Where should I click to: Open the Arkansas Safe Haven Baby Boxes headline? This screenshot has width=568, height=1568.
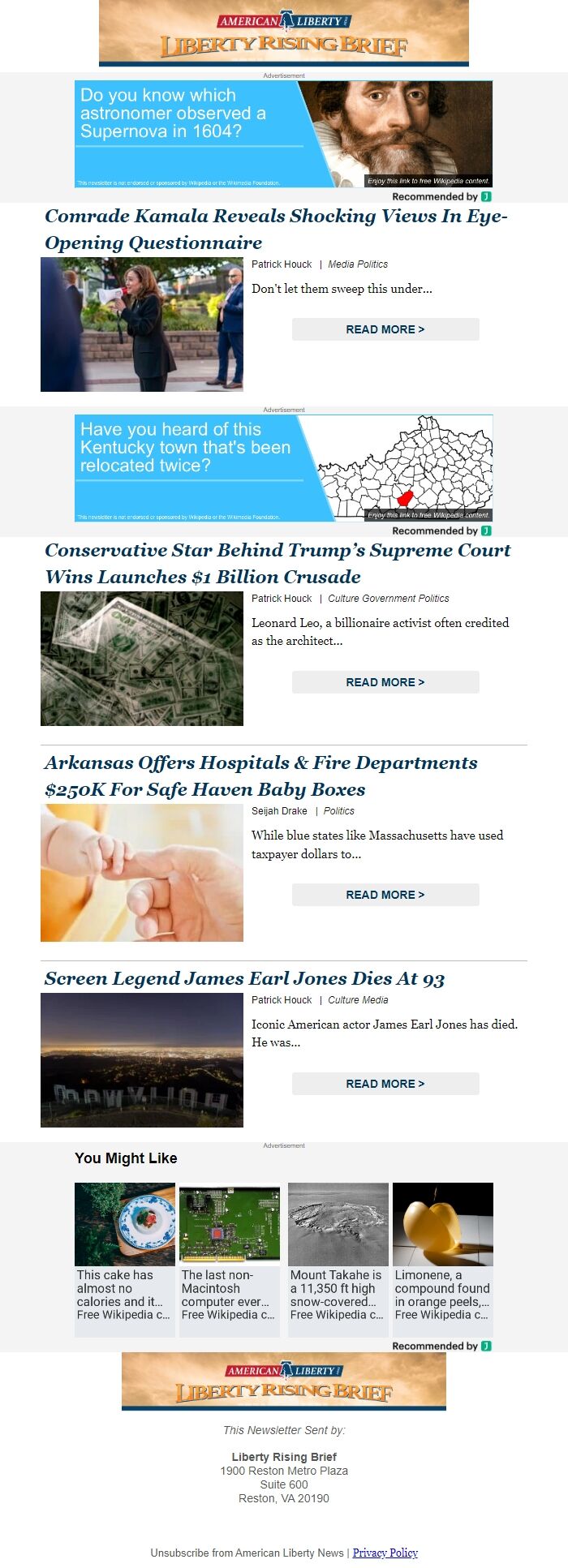(260, 775)
